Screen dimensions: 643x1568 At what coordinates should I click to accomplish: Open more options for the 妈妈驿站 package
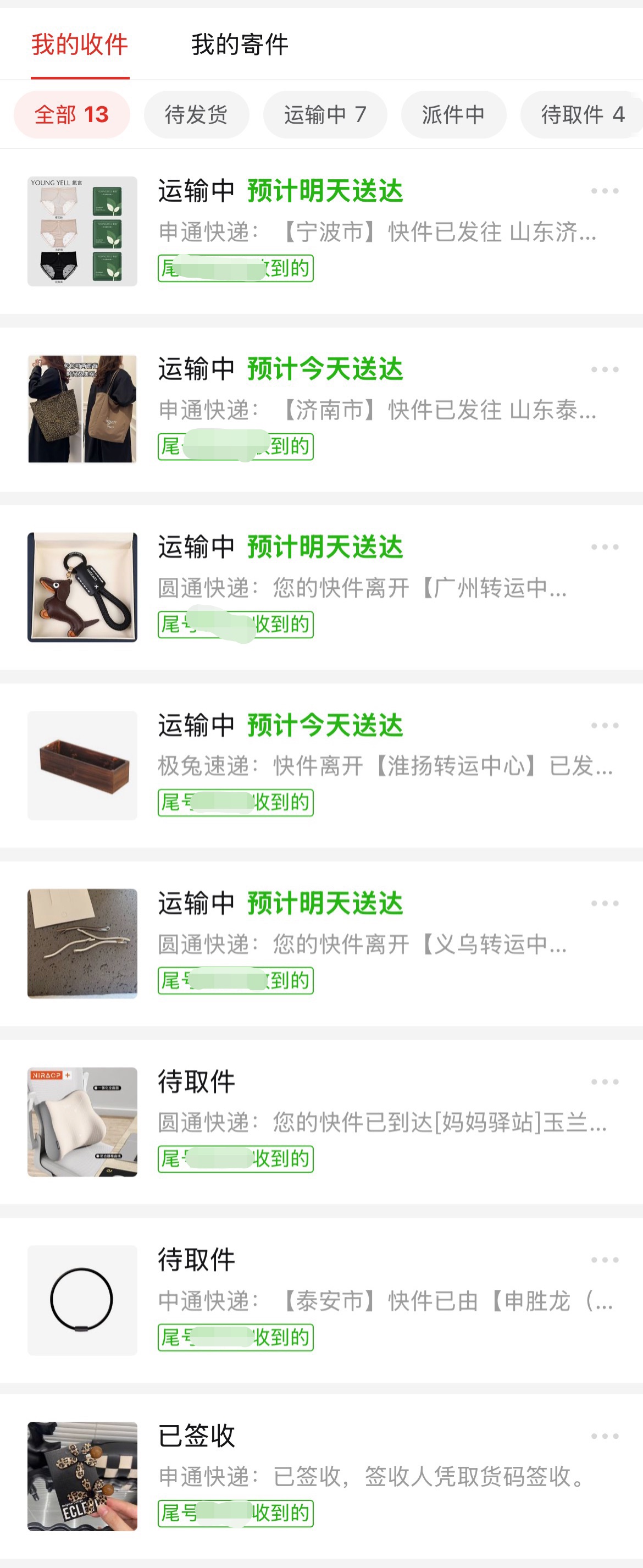605,1081
